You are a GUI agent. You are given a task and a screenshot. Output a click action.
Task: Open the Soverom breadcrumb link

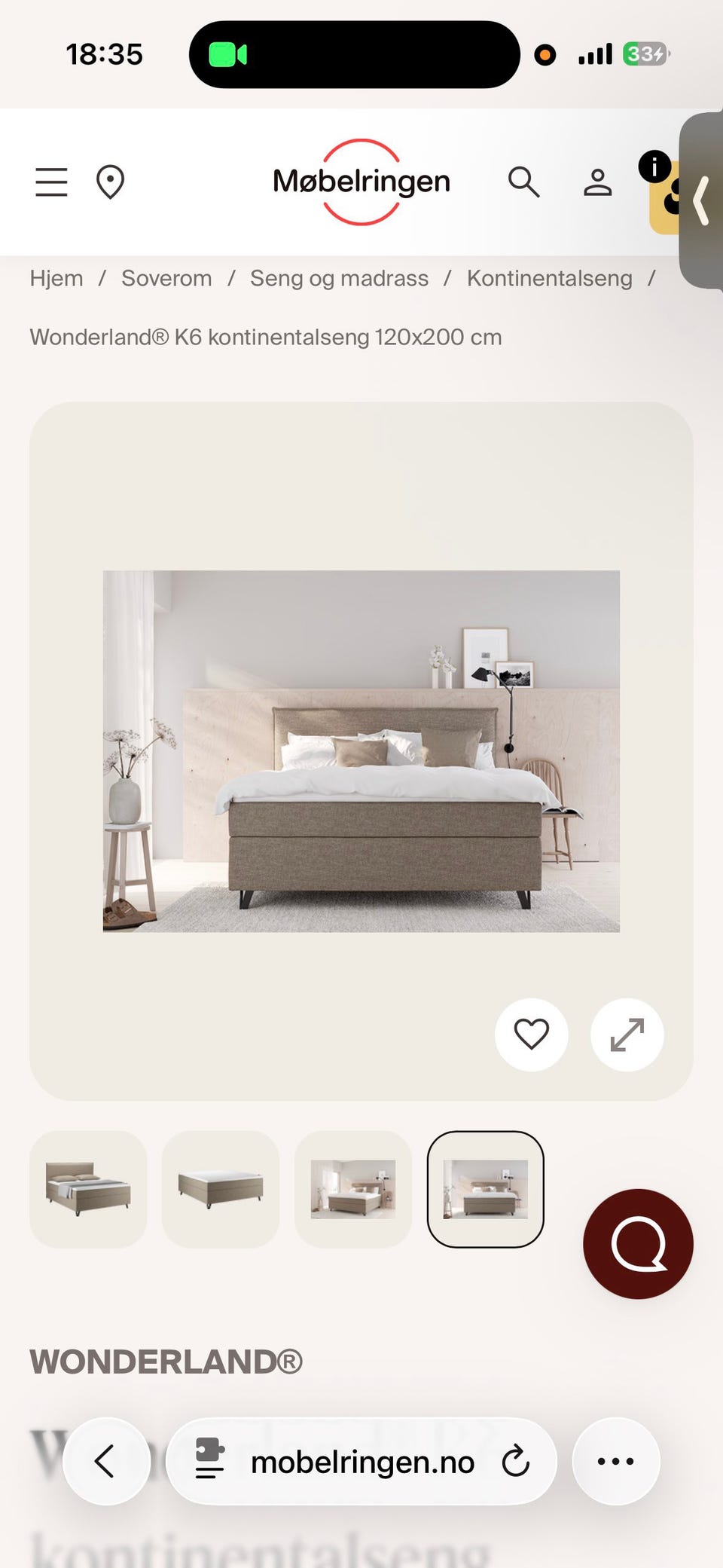click(x=166, y=278)
